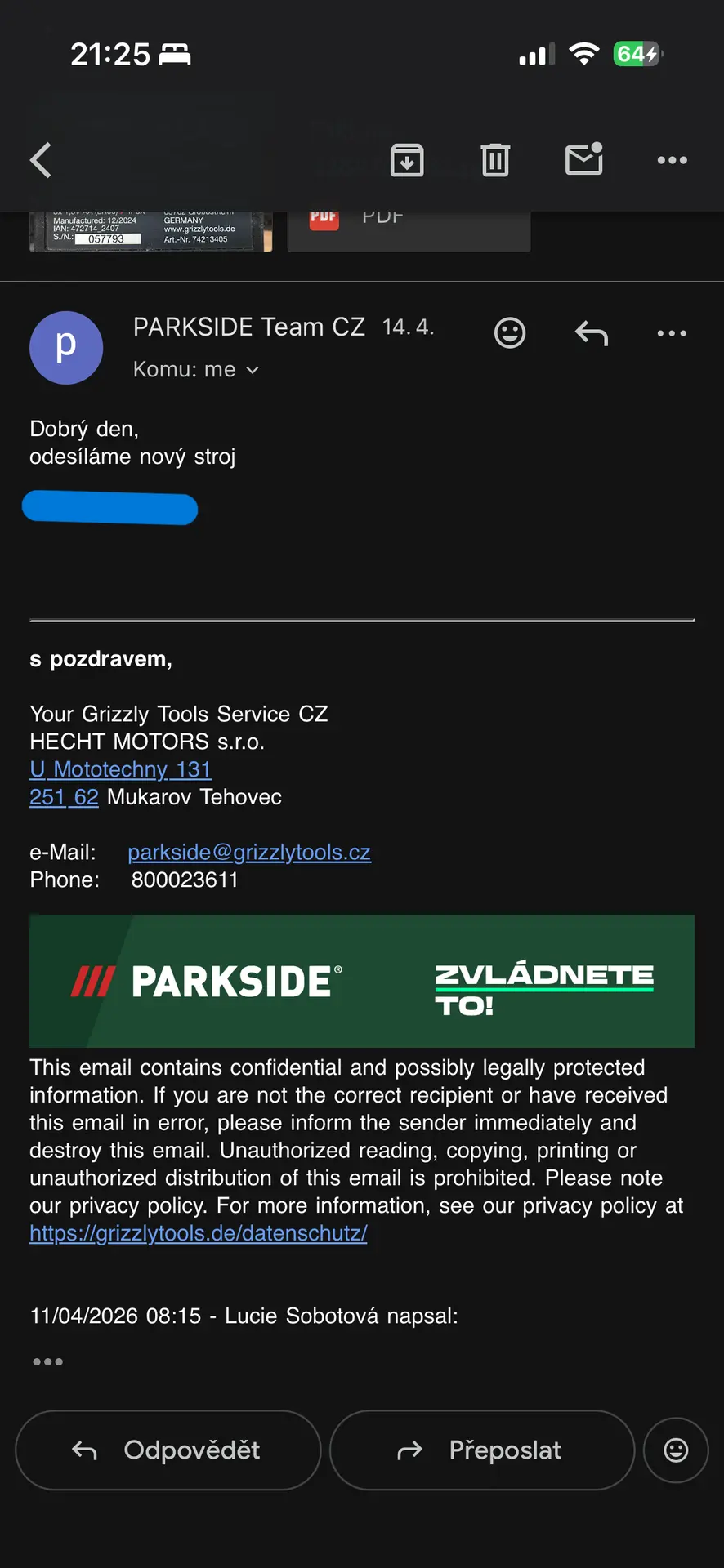
Task: Expand the quoted text from Lucie Sobotová
Action: (x=47, y=1361)
